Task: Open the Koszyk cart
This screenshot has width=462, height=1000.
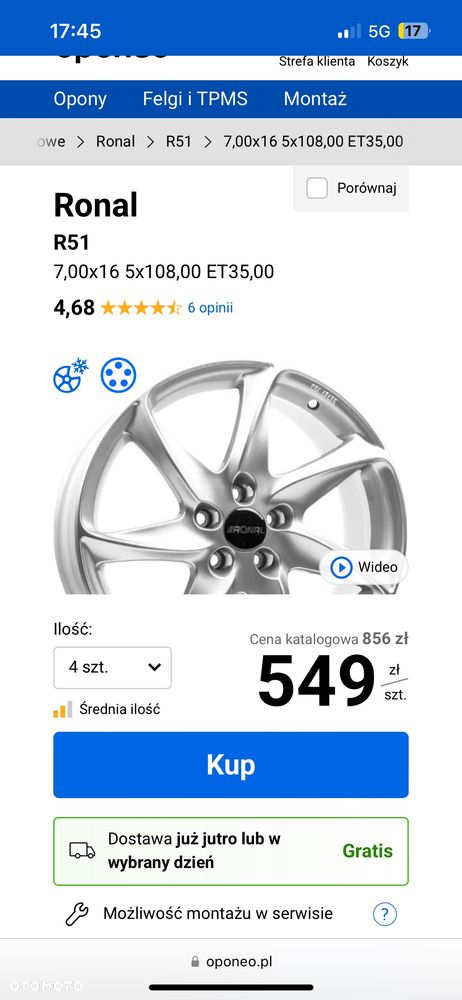Action: coord(387,62)
